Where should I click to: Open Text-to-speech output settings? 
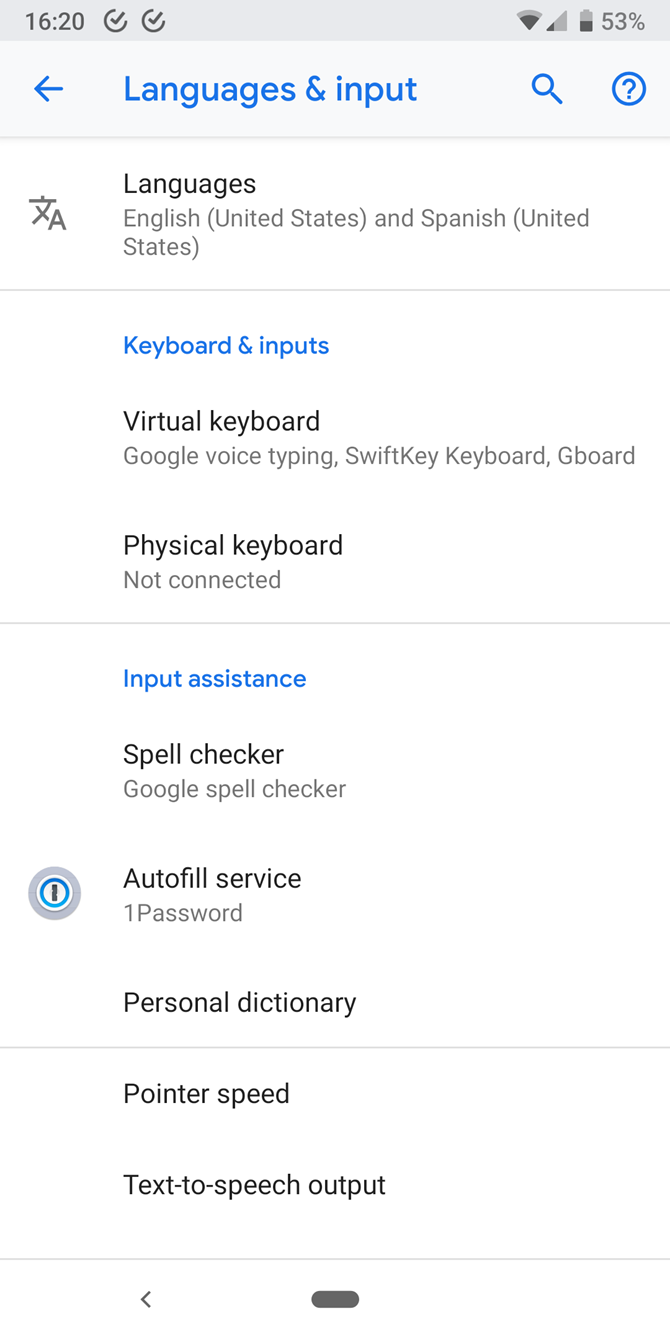pos(335,1185)
